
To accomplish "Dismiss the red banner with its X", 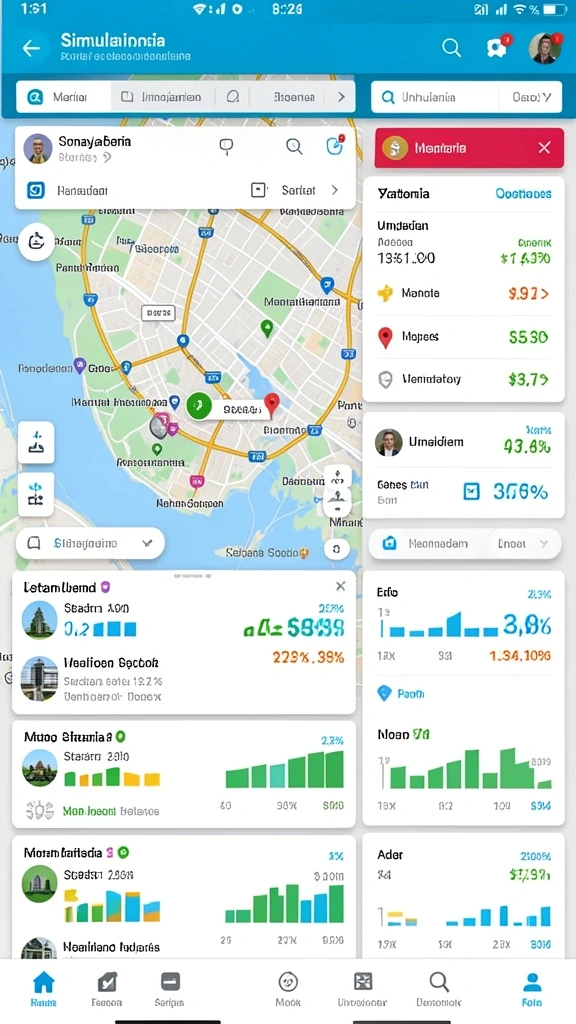I will pyautogui.click(x=544, y=148).
